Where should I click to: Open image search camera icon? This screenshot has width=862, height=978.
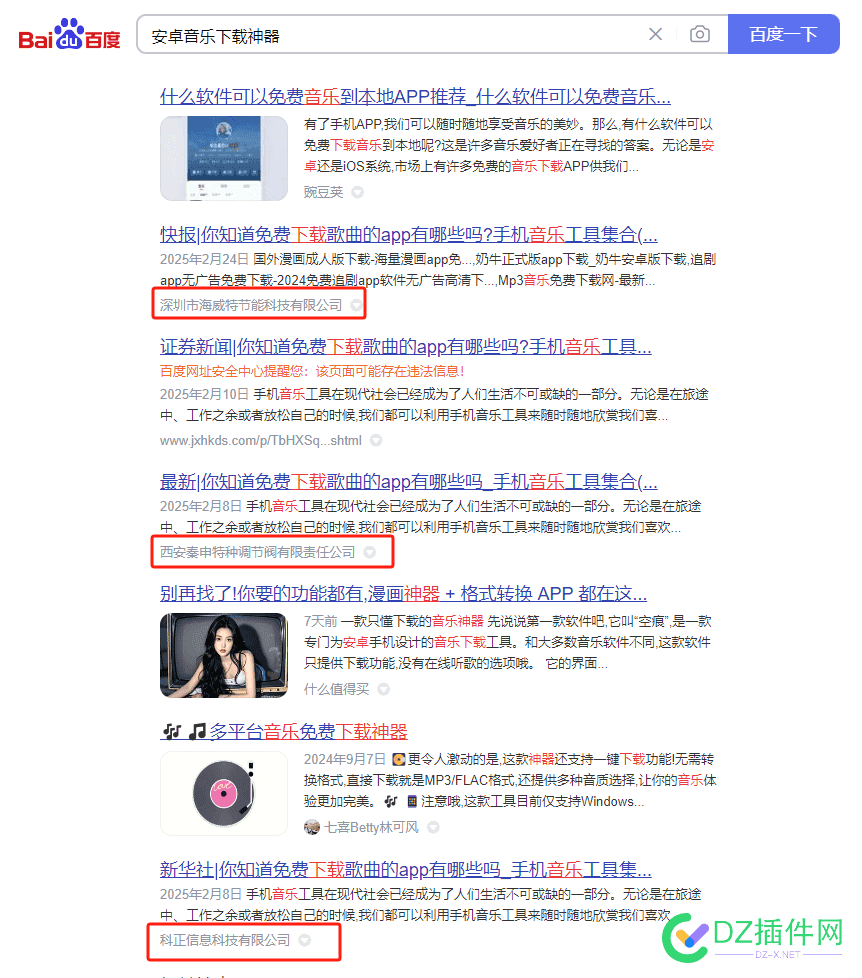(700, 35)
